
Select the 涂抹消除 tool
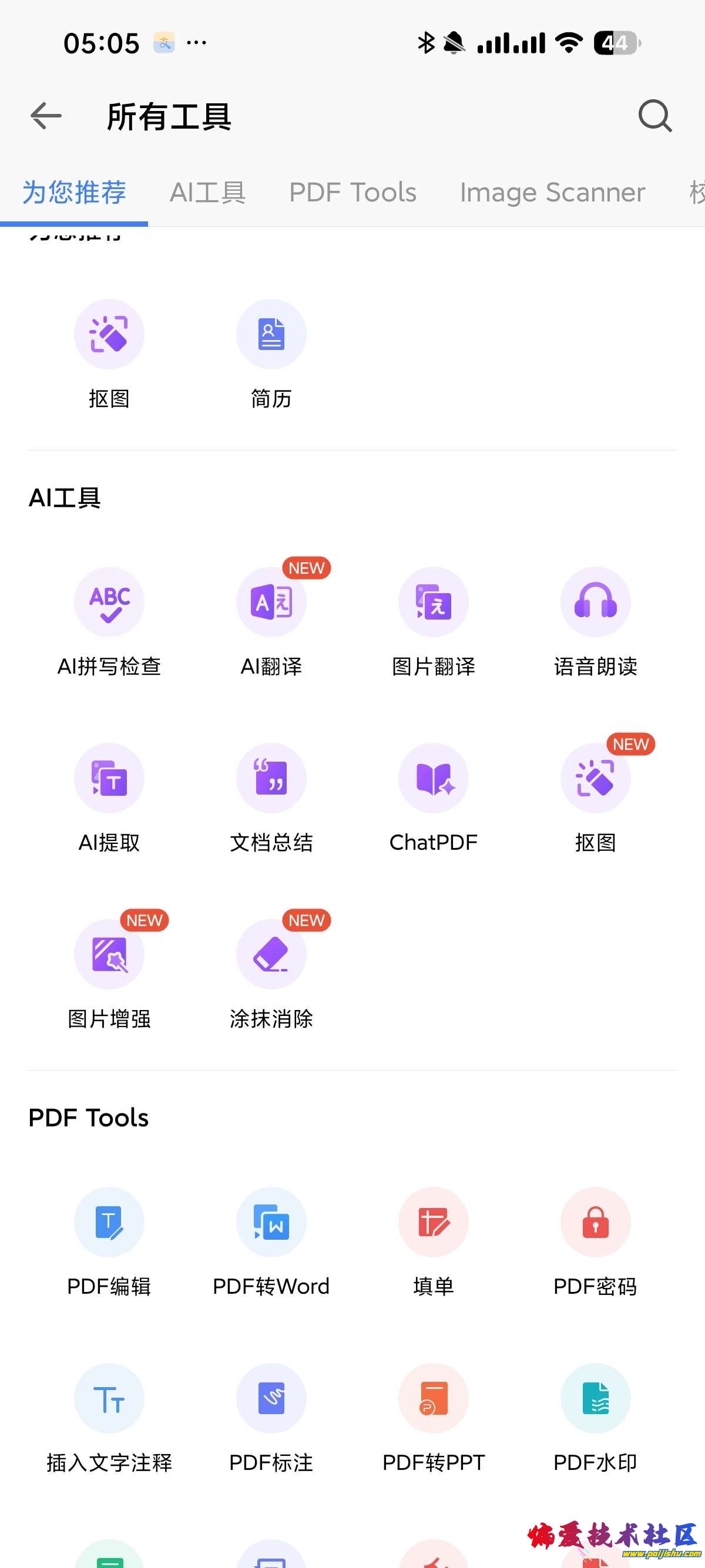click(271, 954)
